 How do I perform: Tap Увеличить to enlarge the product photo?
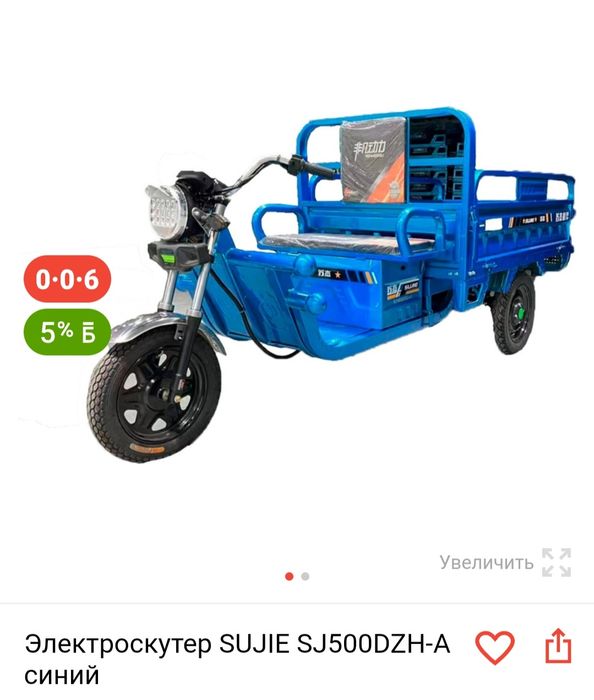click(x=505, y=562)
